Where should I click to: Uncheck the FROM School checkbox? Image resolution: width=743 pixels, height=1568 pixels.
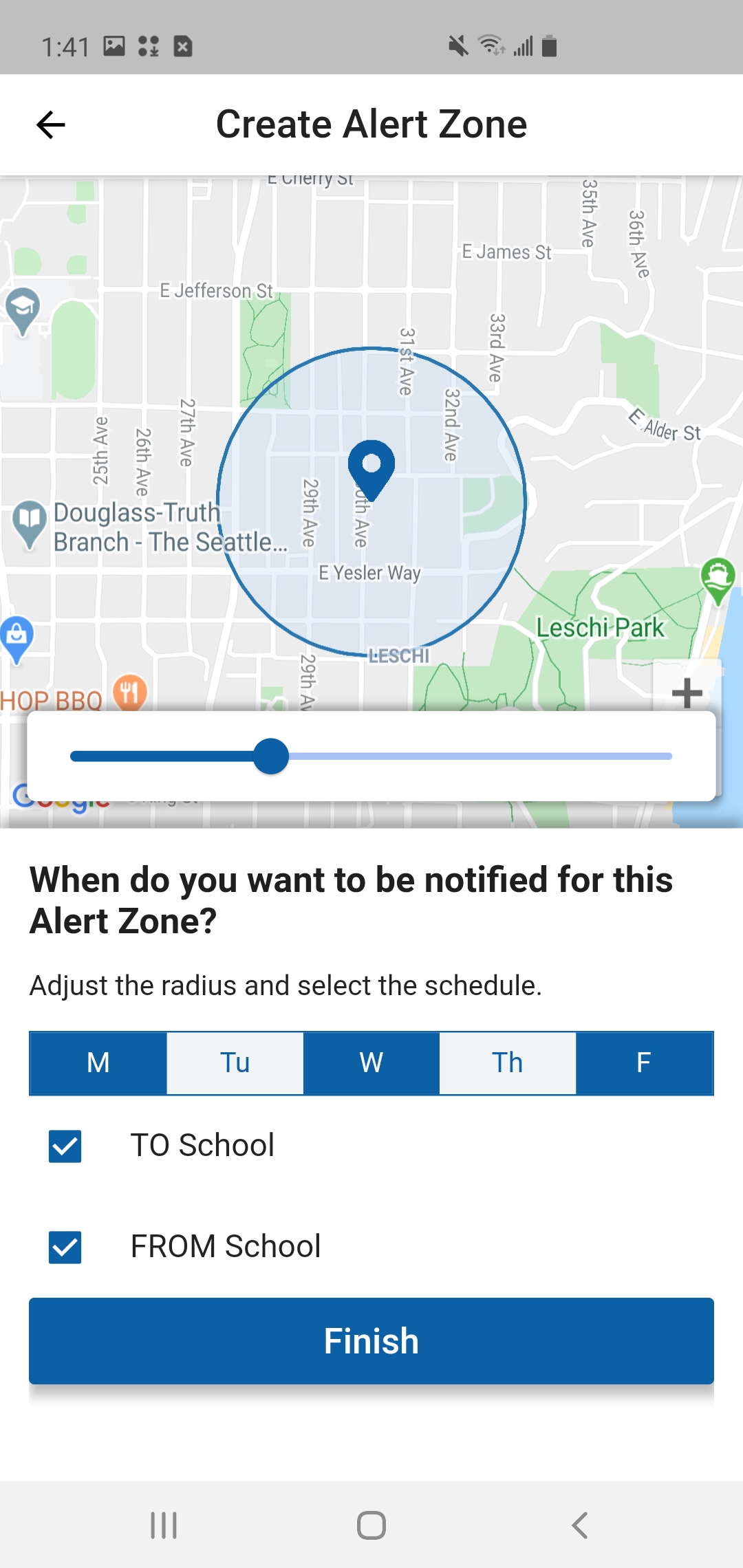click(x=65, y=1247)
